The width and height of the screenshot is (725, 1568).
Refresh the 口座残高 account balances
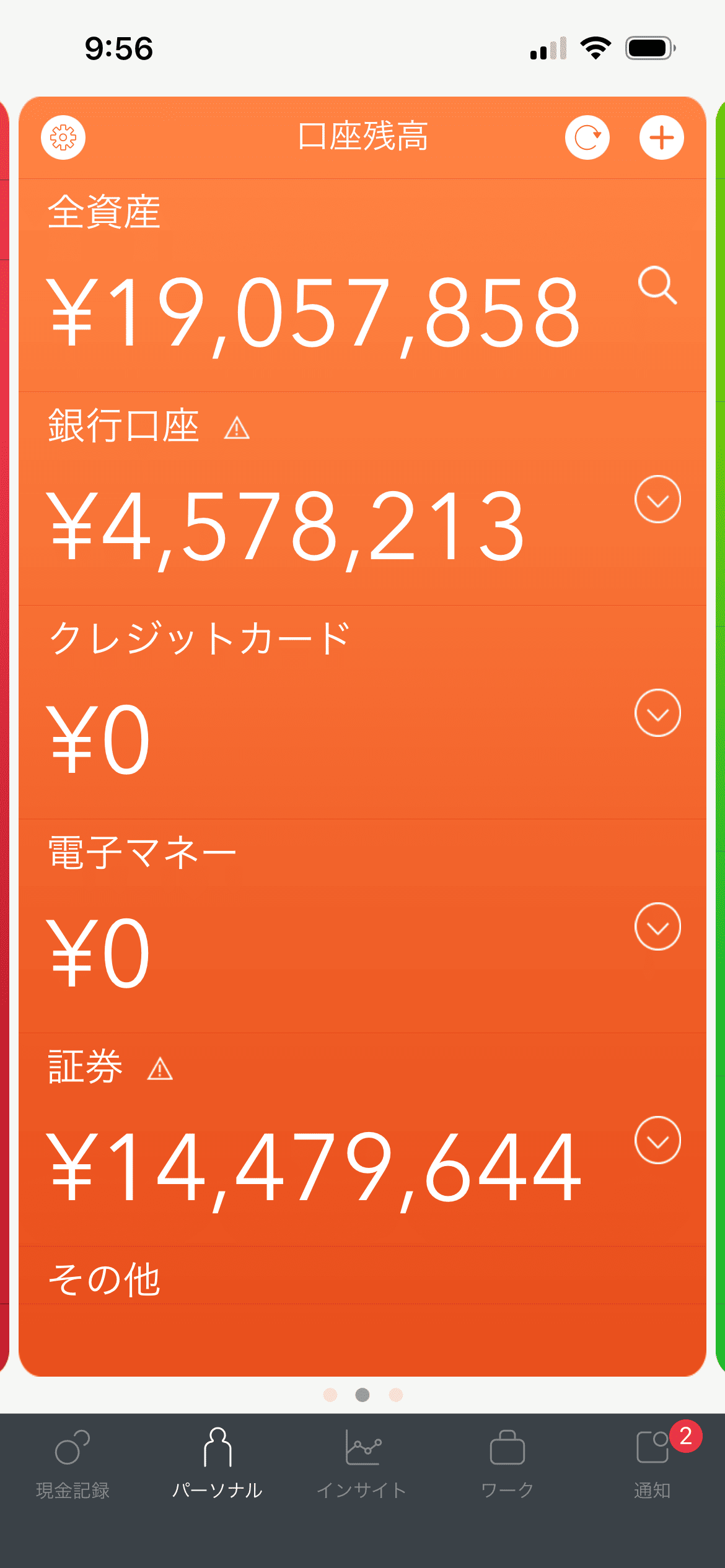(587, 137)
